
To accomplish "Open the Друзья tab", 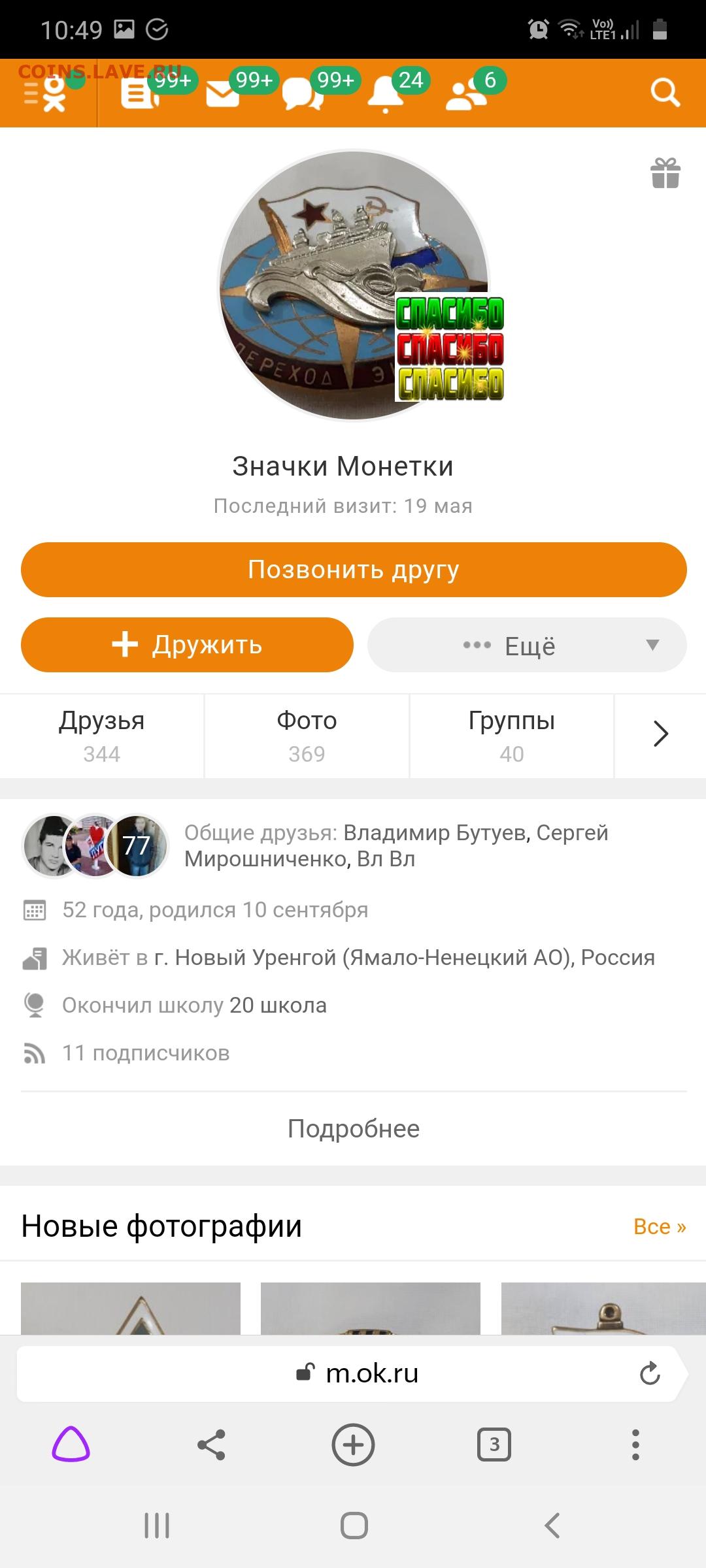I will click(102, 736).
